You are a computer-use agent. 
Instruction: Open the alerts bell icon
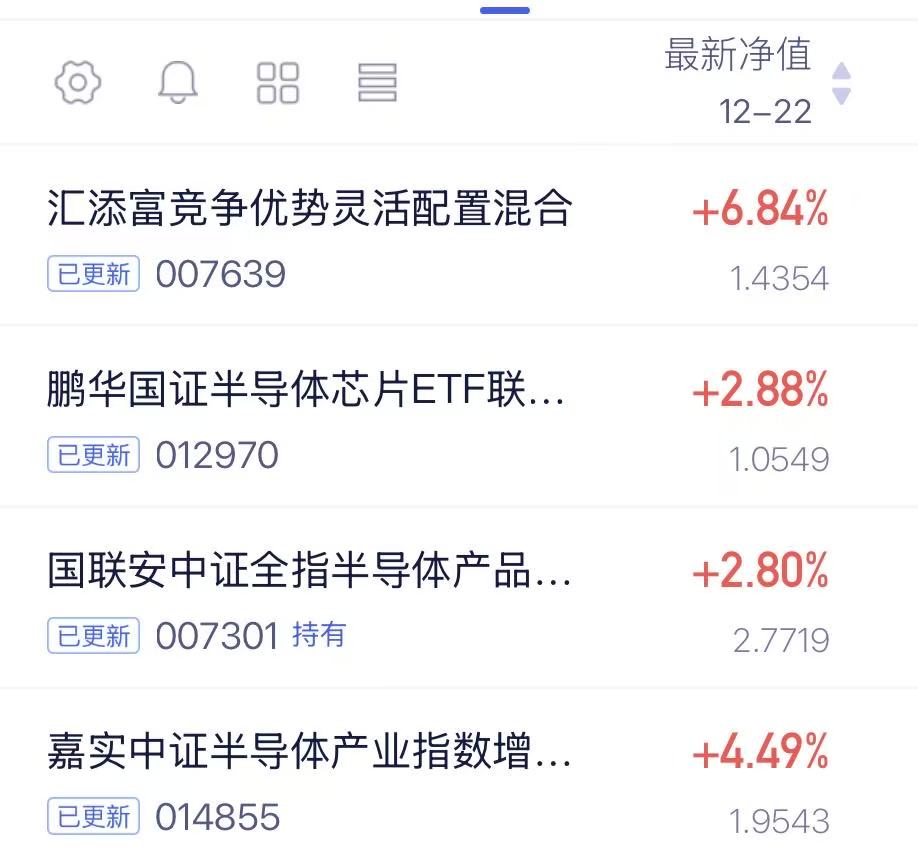[178, 82]
